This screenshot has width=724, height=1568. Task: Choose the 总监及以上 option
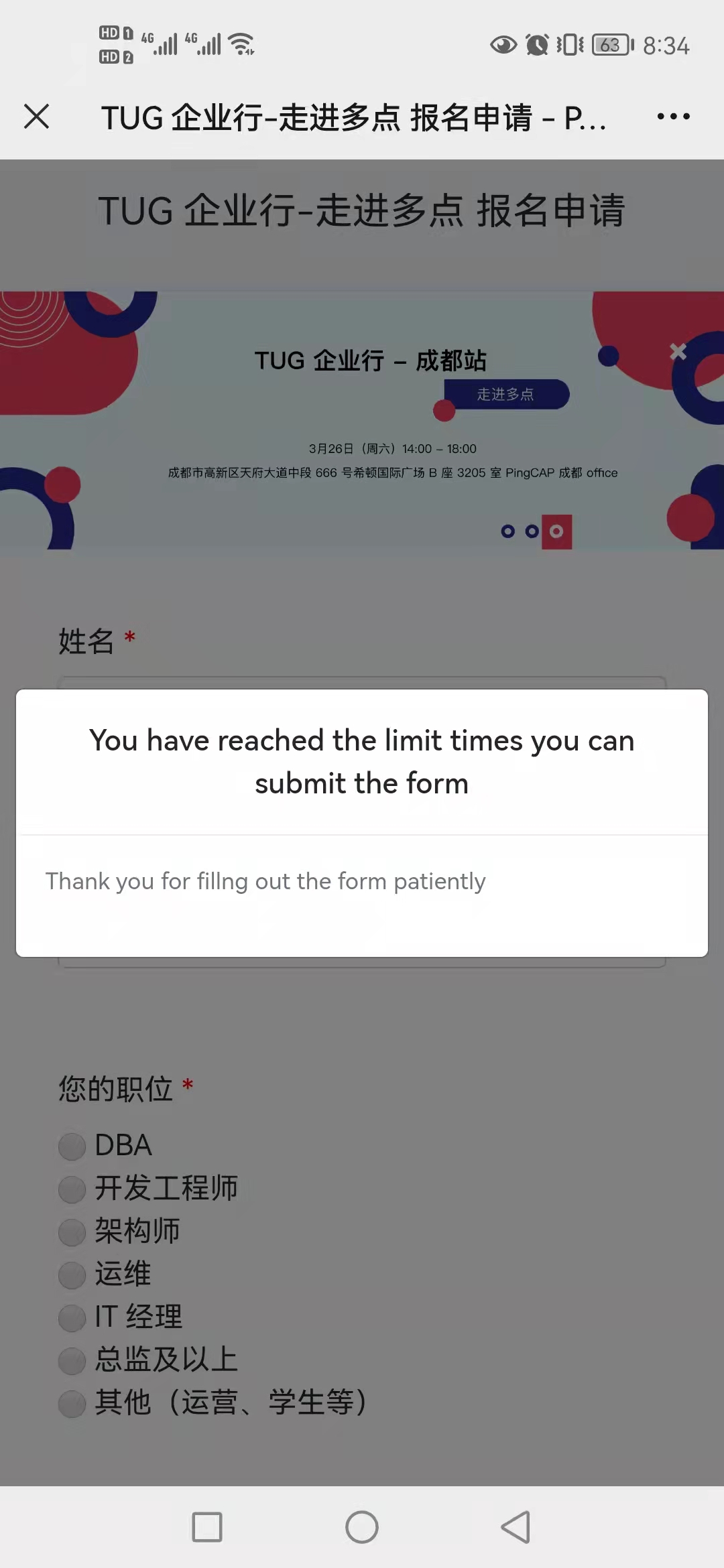pyautogui.click(x=72, y=1361)
